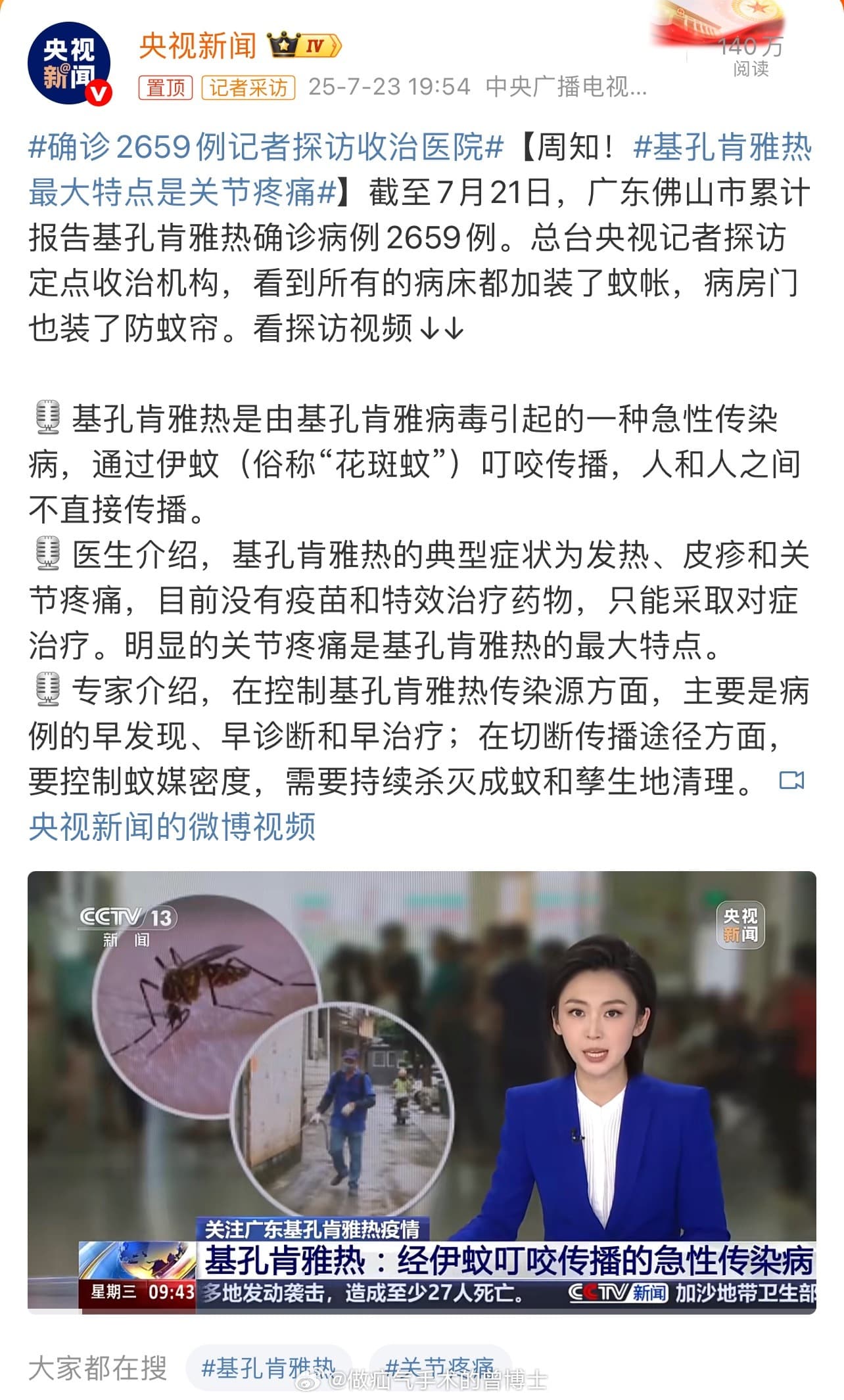The width and height of the screenshot is (844, 1400).
Task: Search the #关节疼痛 suggestion chip
Action: (x=439, y=1367)
